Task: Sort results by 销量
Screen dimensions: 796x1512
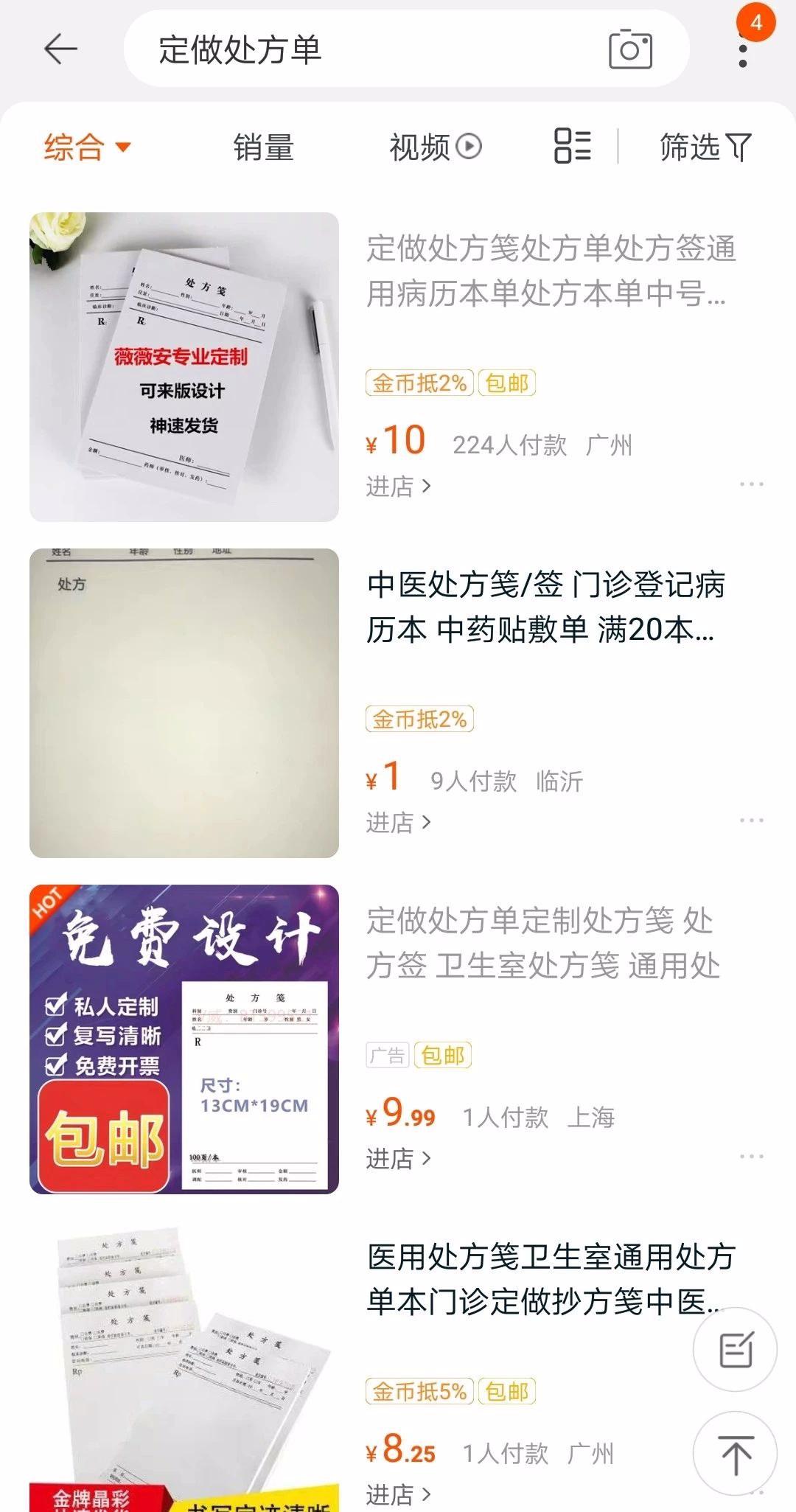Action: point(263,147)
